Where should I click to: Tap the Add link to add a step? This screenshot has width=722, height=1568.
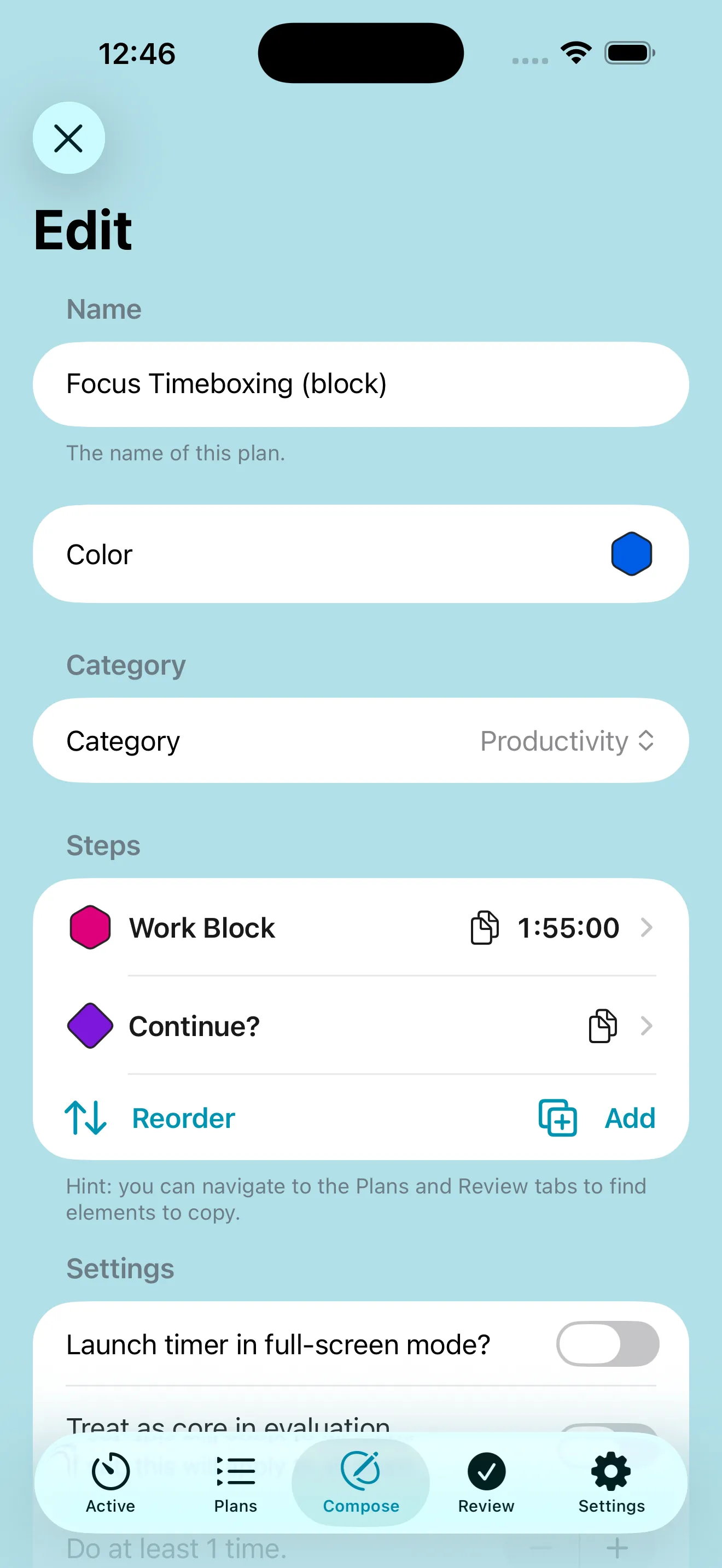(630, 1118)
